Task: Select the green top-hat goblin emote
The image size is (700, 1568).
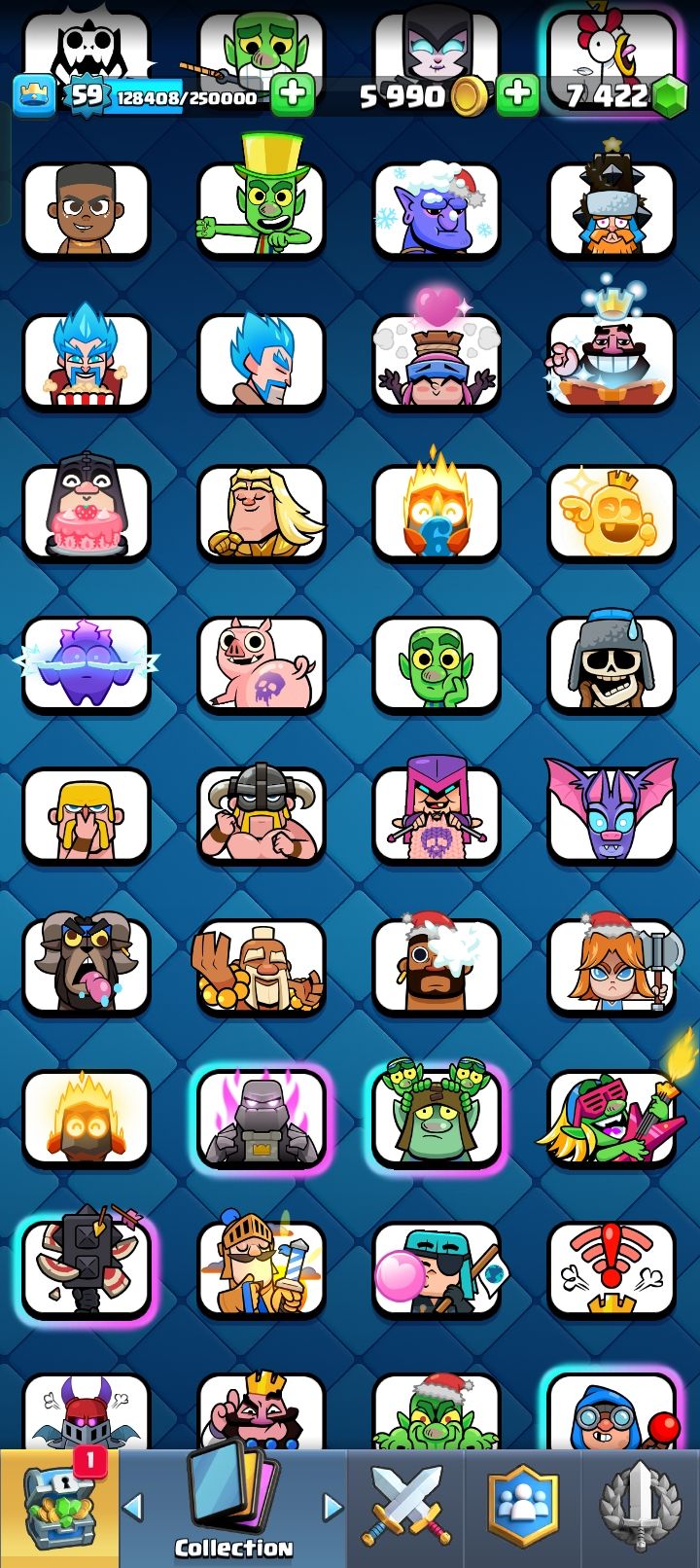Action: click(x=261, y=209)
